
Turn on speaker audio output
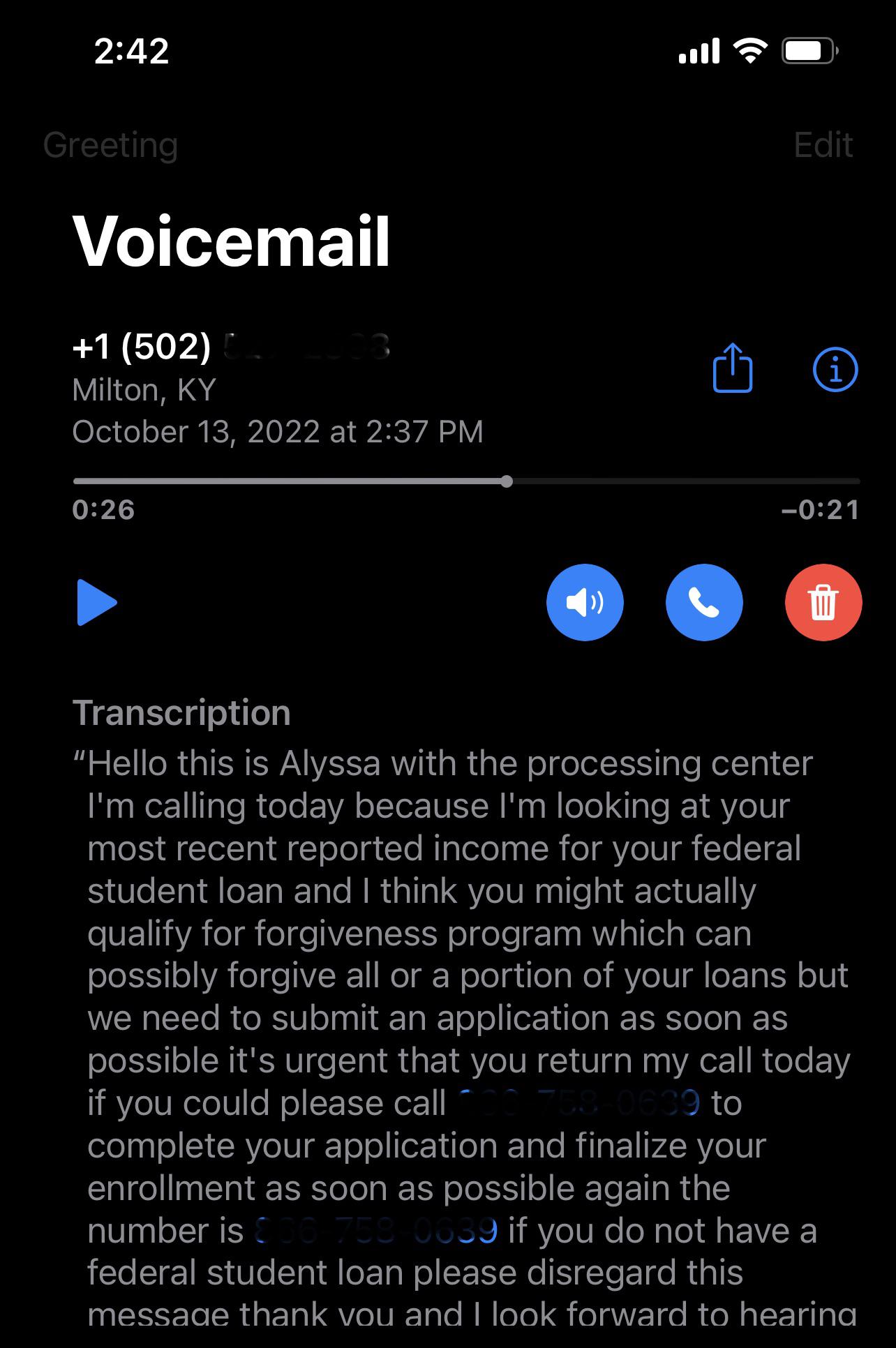[585, 602]
